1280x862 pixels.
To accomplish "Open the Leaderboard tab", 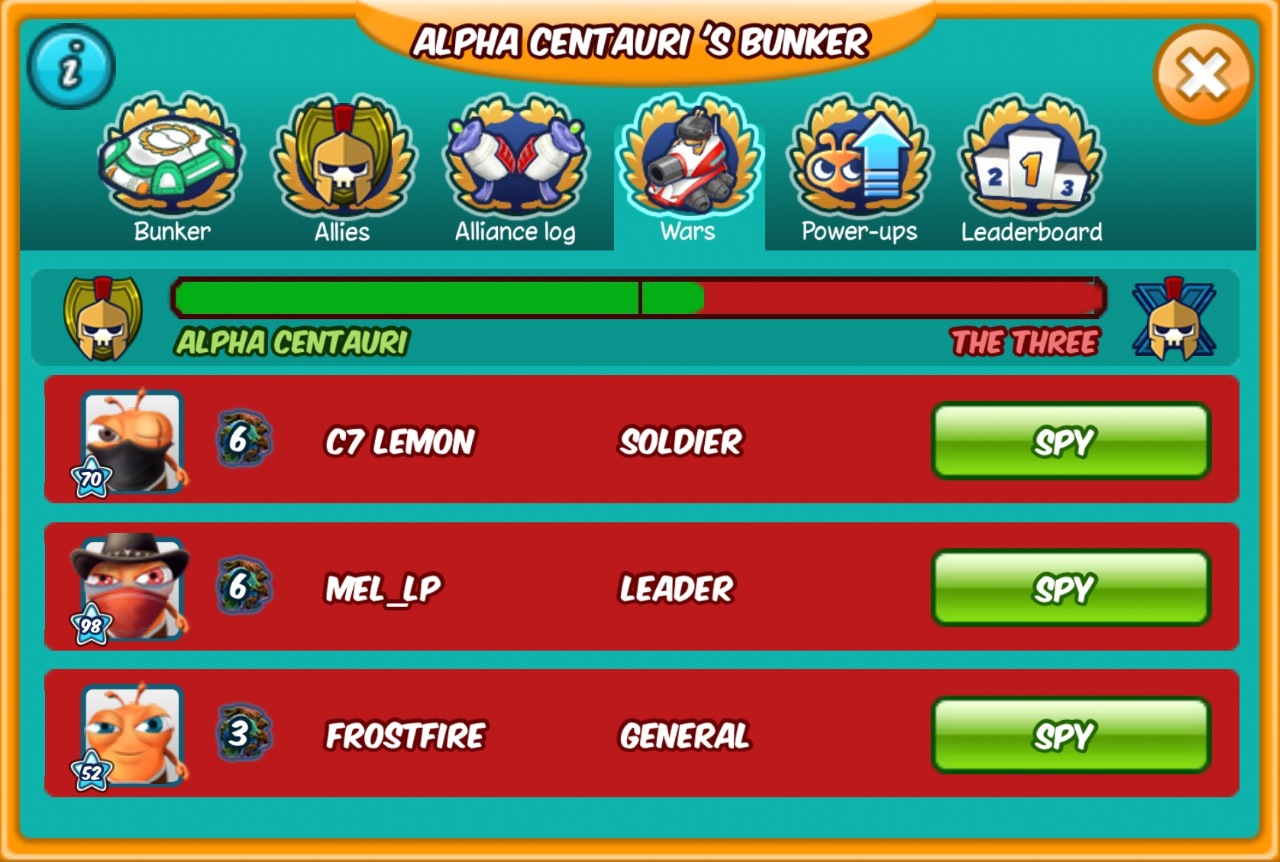I will pyautogui.click(x=1031, y=170).
